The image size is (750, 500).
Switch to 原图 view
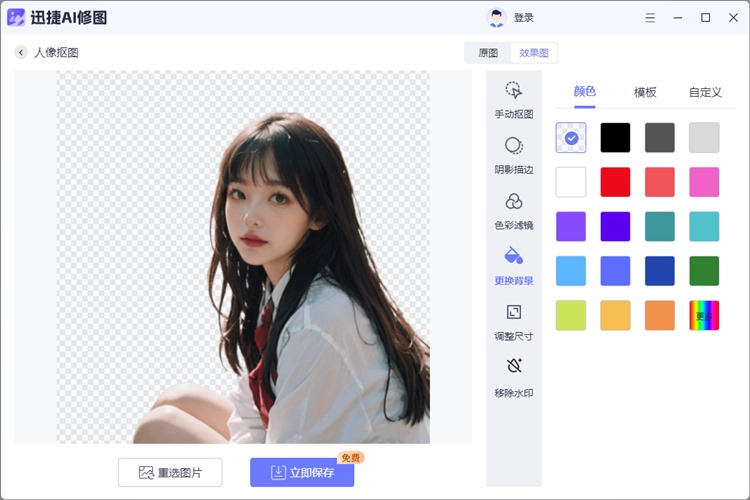(x=488, y=53)
